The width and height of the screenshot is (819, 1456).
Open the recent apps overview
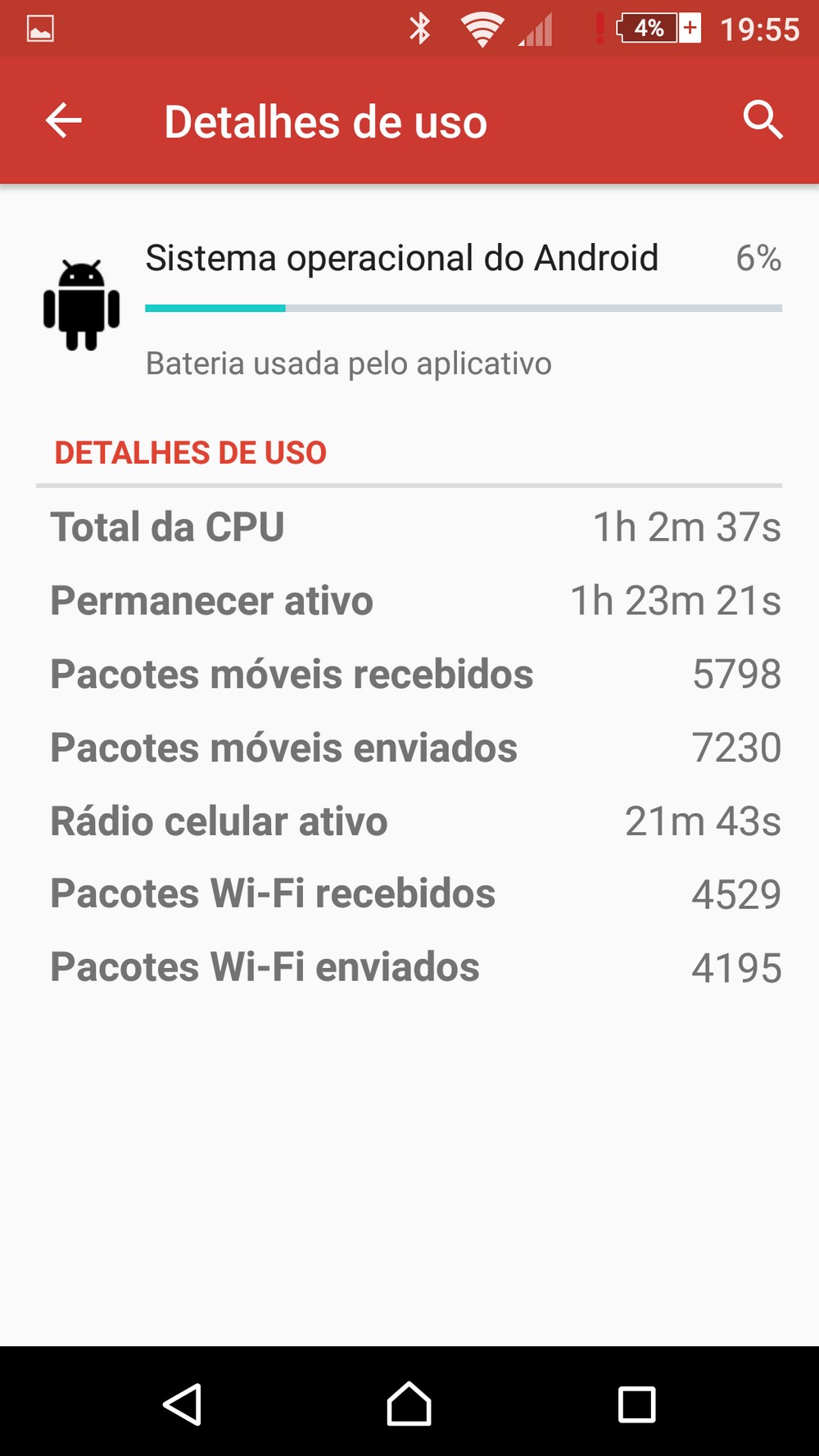tap(636, 1404)
